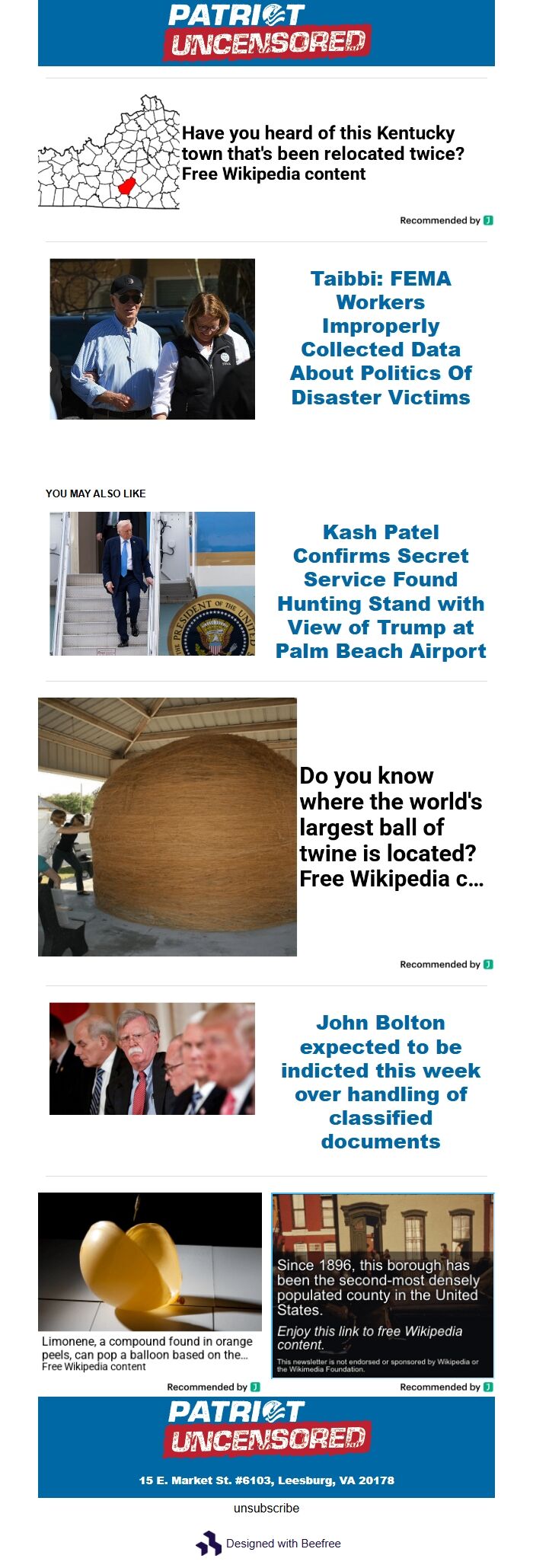Tap Recommended by under the twine ad
The height and width of the screenshot is (1568, 533).
pyautogui.click(x=445, y=964)
